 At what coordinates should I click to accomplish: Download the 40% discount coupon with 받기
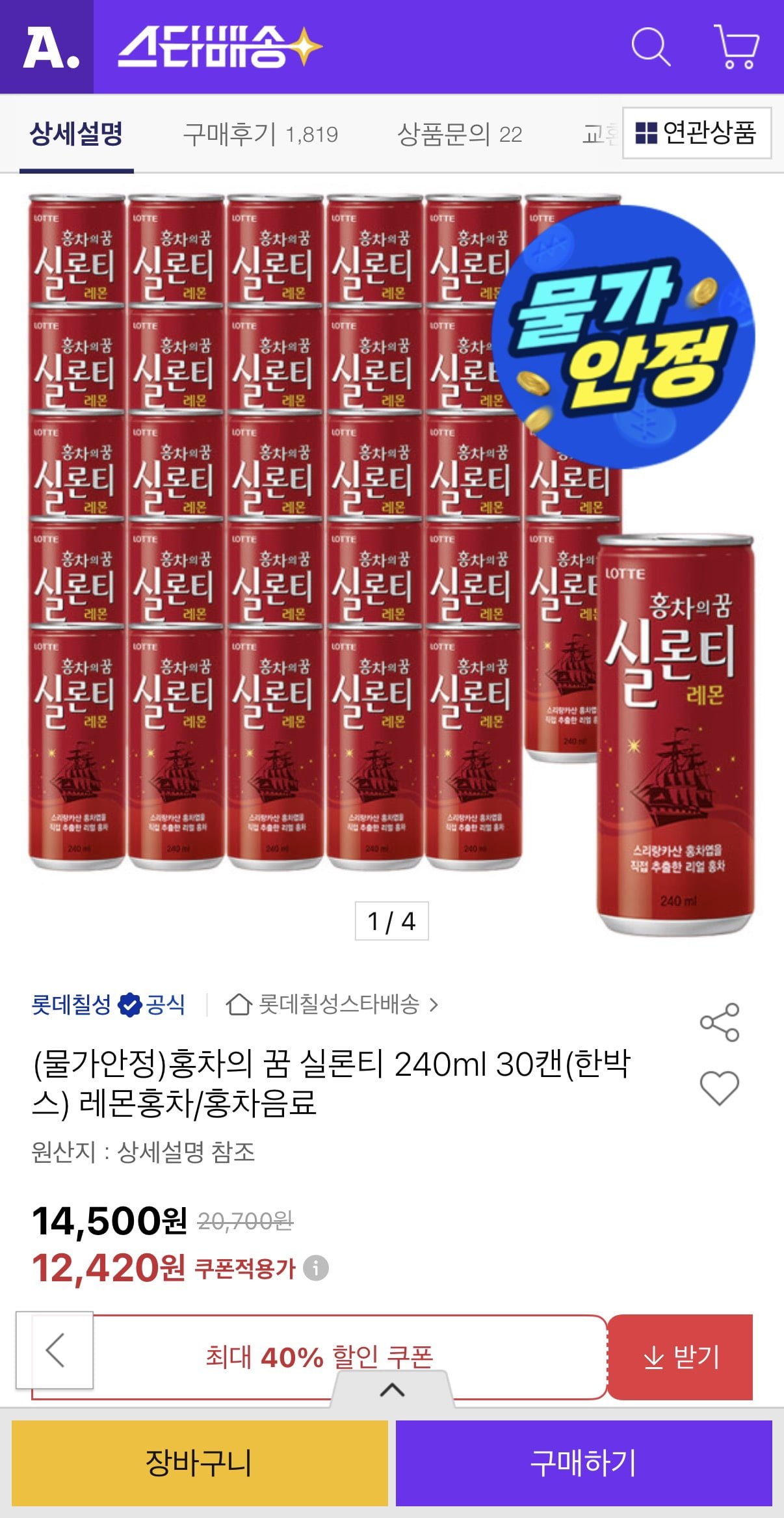(x=681, y=1357)
